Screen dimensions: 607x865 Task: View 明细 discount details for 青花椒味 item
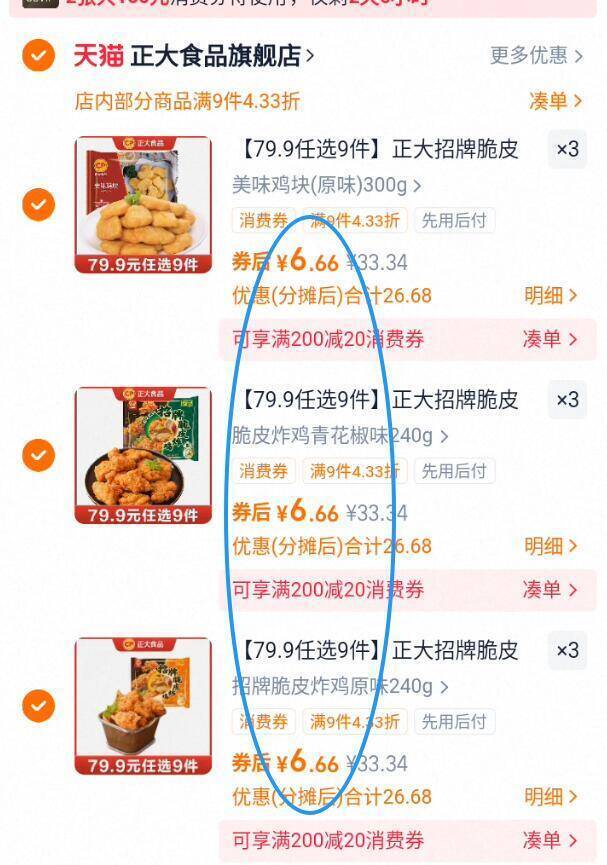pos(551,546)
